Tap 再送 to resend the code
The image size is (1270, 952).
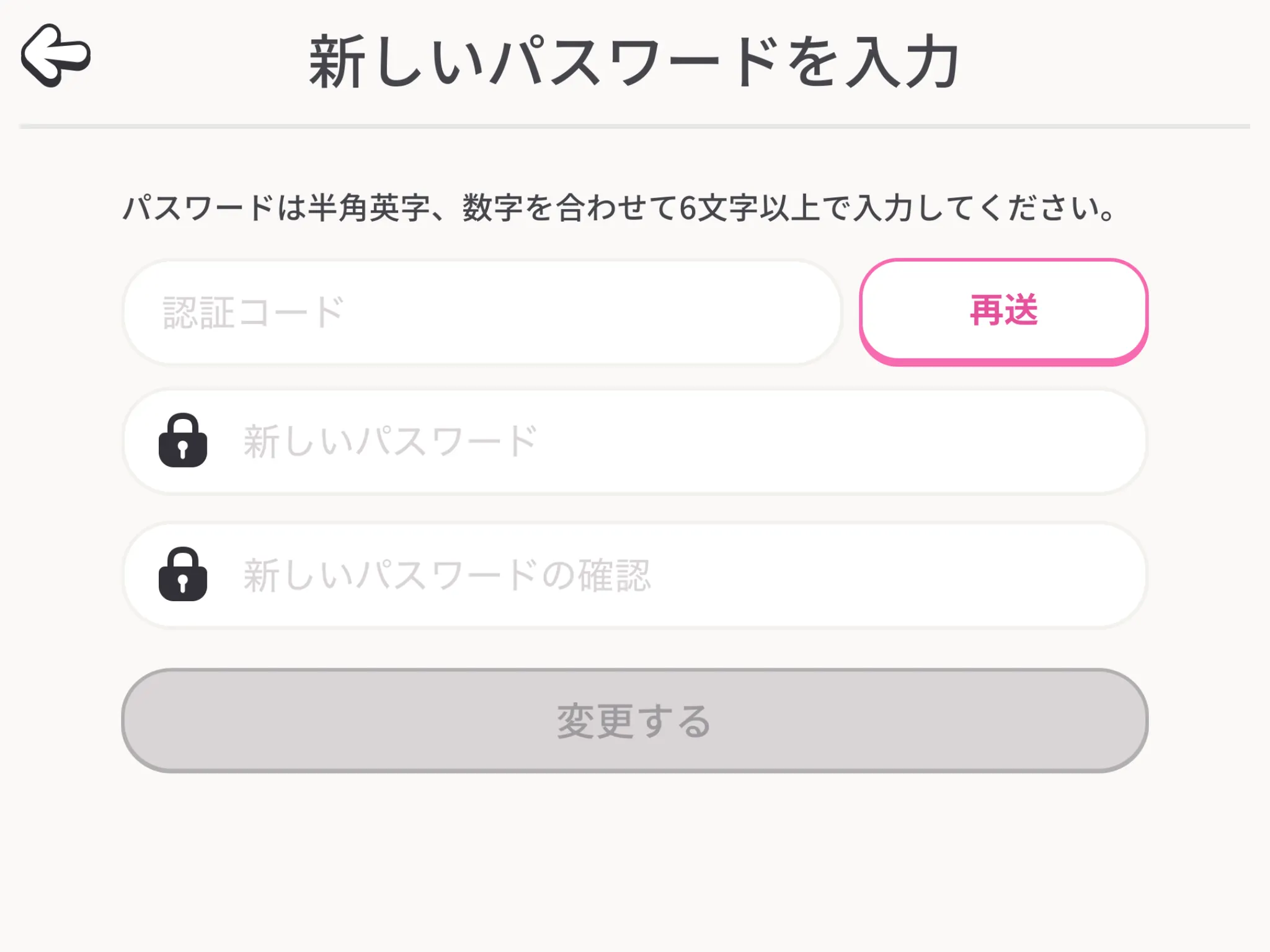(x=1003, y=311)
